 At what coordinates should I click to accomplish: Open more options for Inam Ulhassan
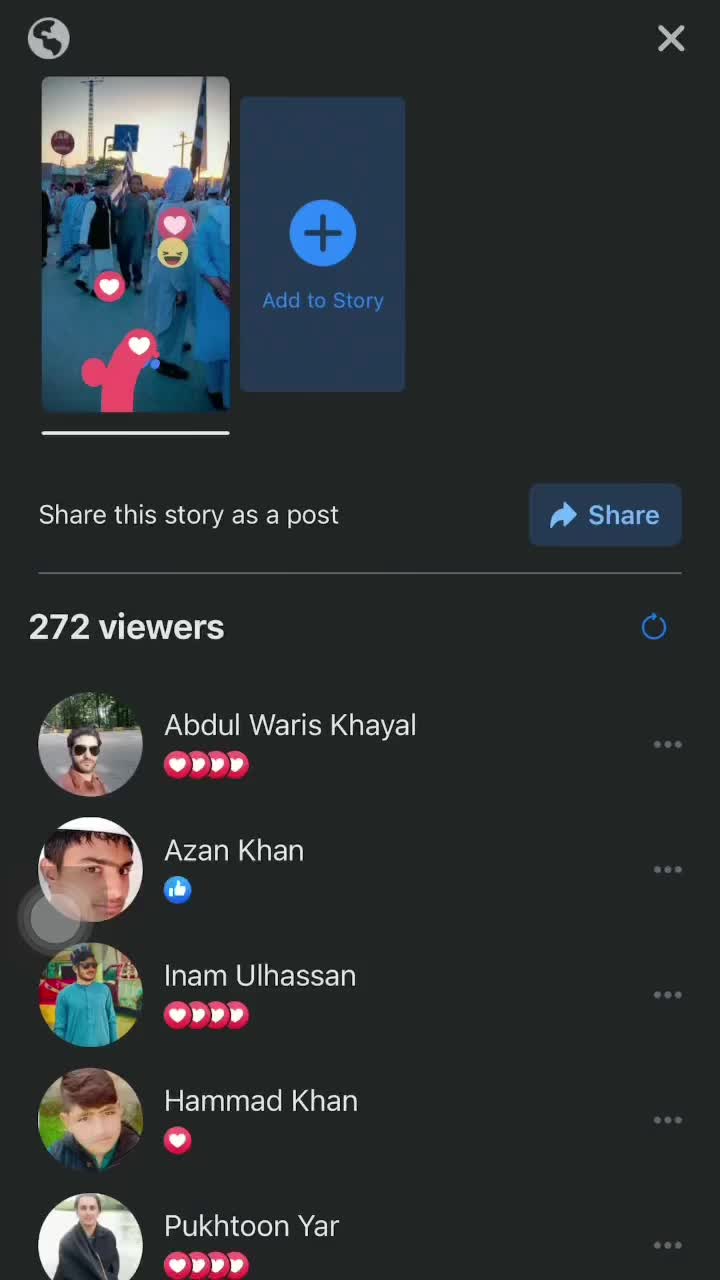coord(667,995)
